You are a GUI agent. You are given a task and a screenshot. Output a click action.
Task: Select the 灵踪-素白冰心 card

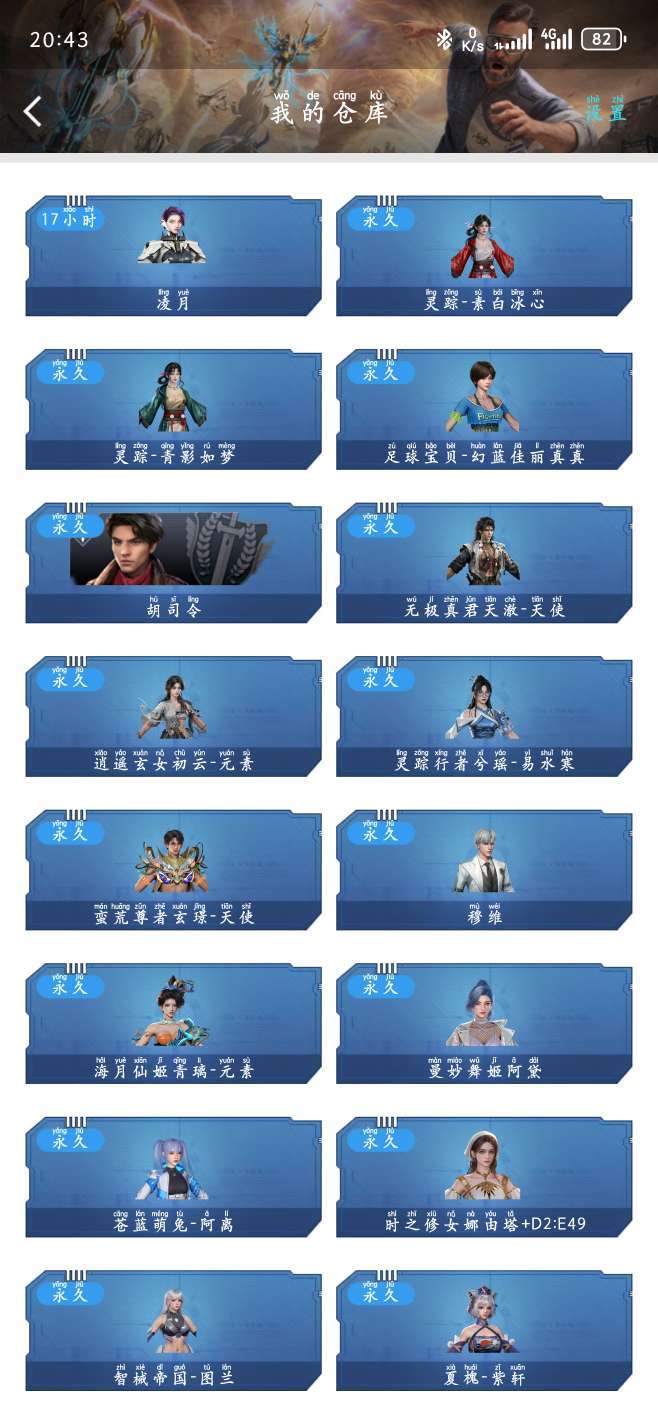[x=484, y=256]
